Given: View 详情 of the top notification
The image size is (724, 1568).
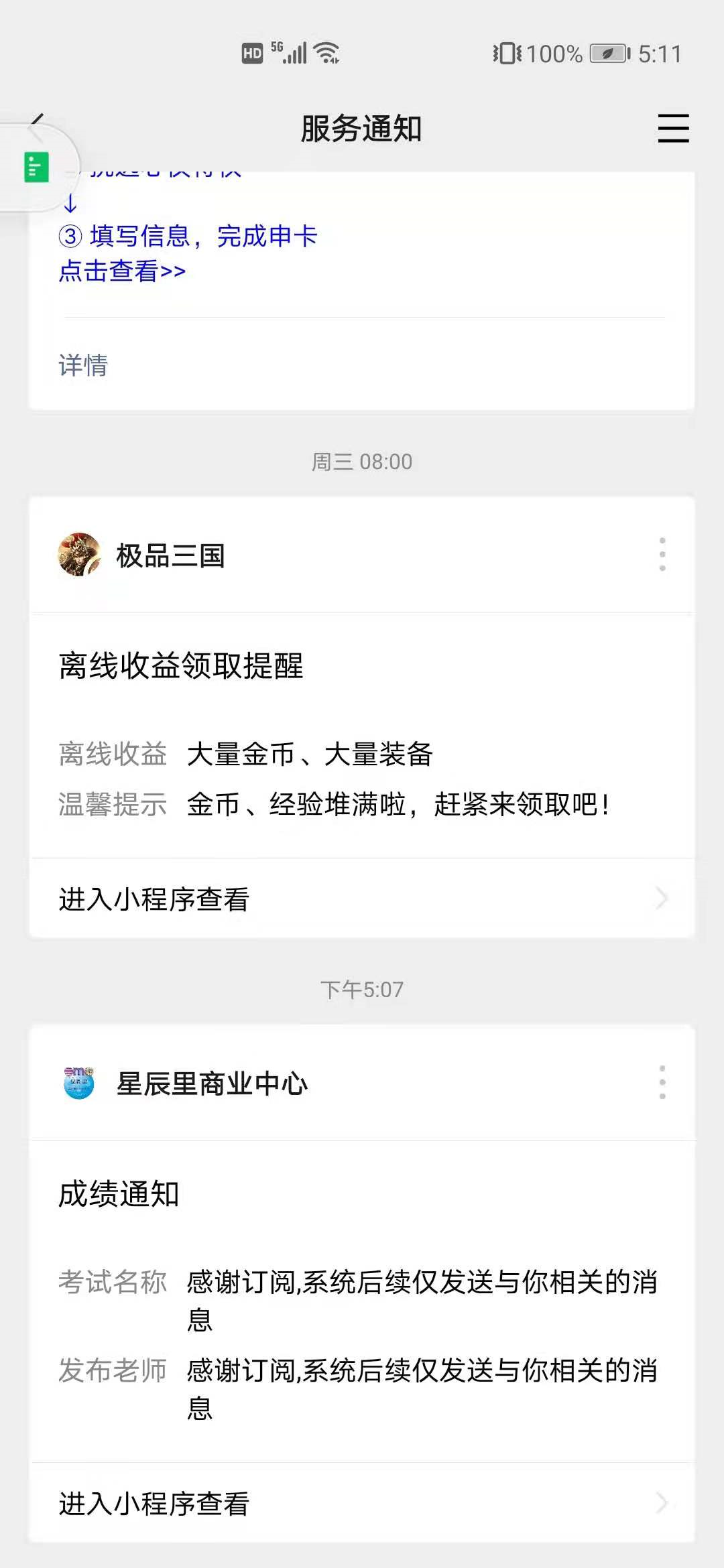Looking at the screenshot, I should tap(83, 365).
